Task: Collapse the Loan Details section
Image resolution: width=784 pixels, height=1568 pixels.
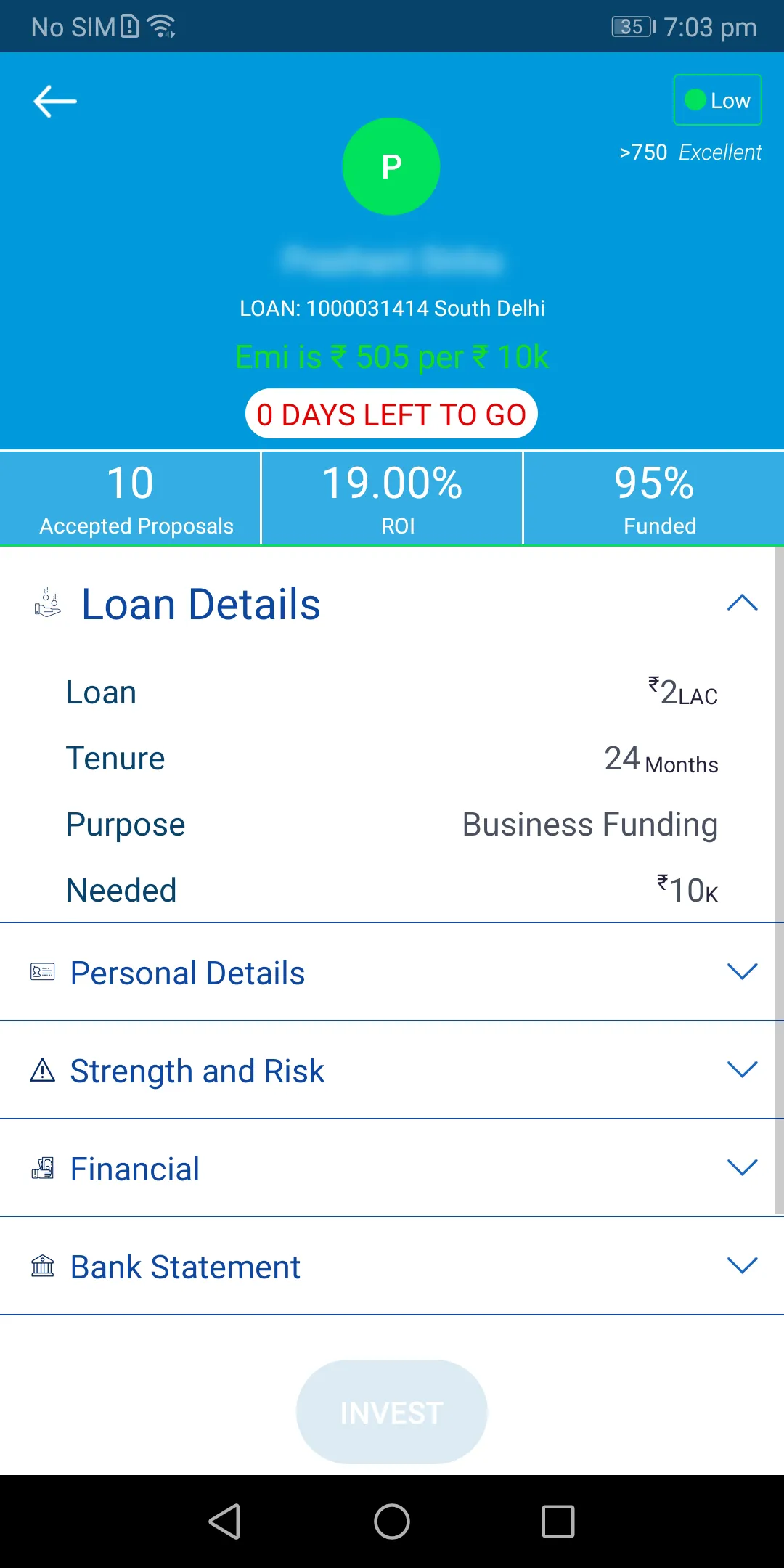Action: click(x=741, y=603)
